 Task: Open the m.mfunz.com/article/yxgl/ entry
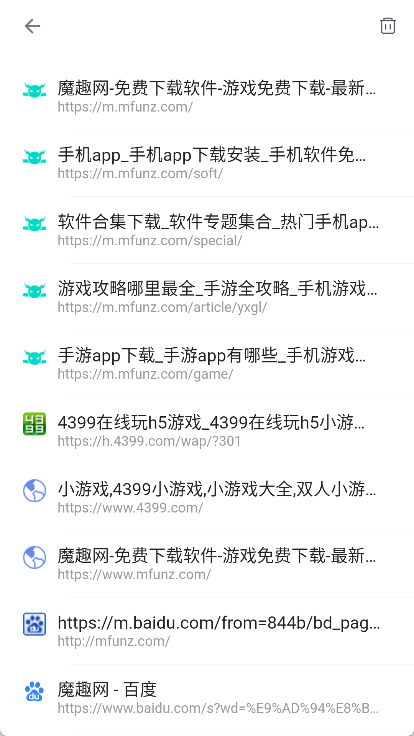coord(207,297)
